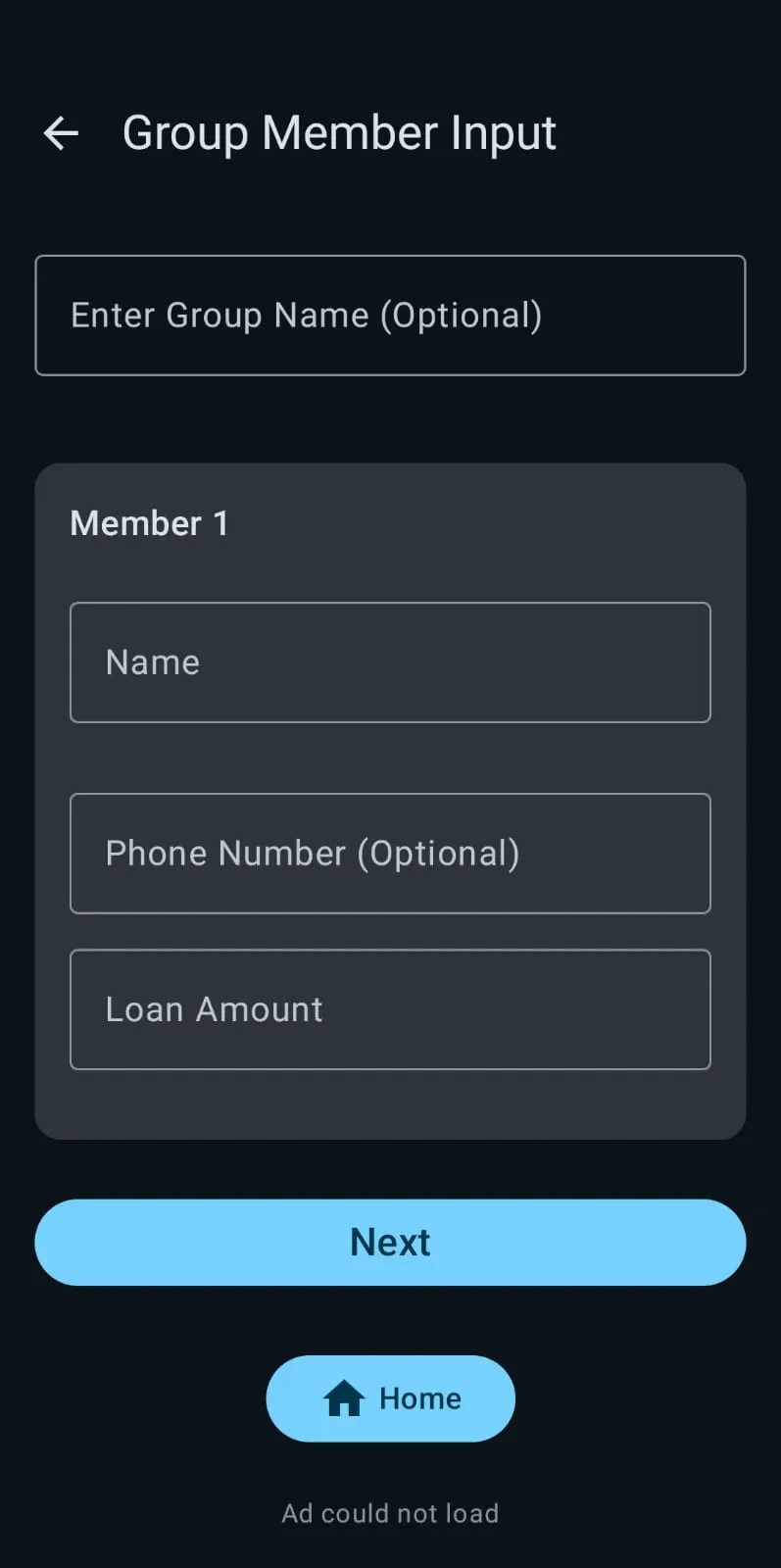781x1568 pixels.
Task: Click the arrow beside Group Member Input title
Action: click(x=60, y=133)
